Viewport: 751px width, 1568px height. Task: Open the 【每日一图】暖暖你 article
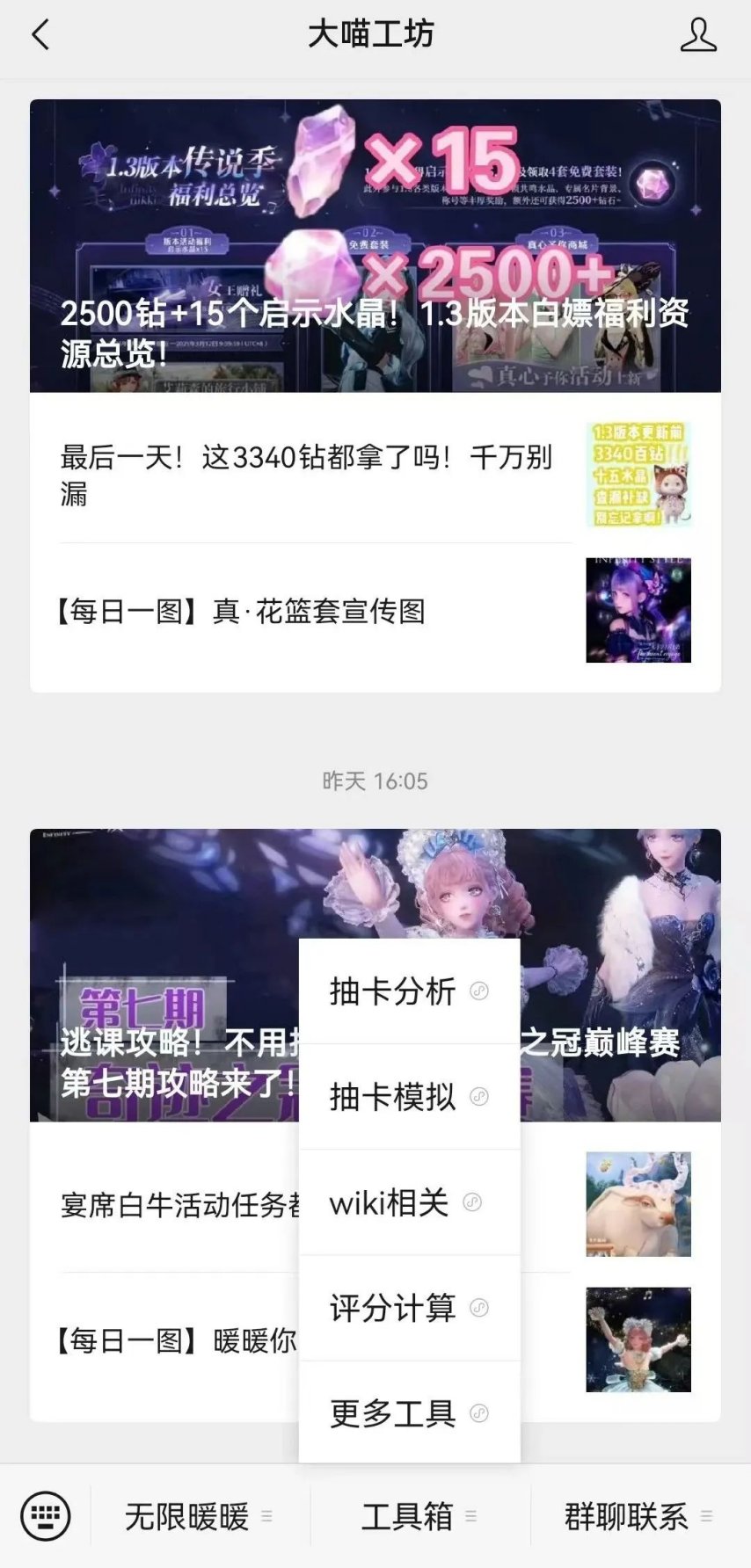[x=176, y=1341]
